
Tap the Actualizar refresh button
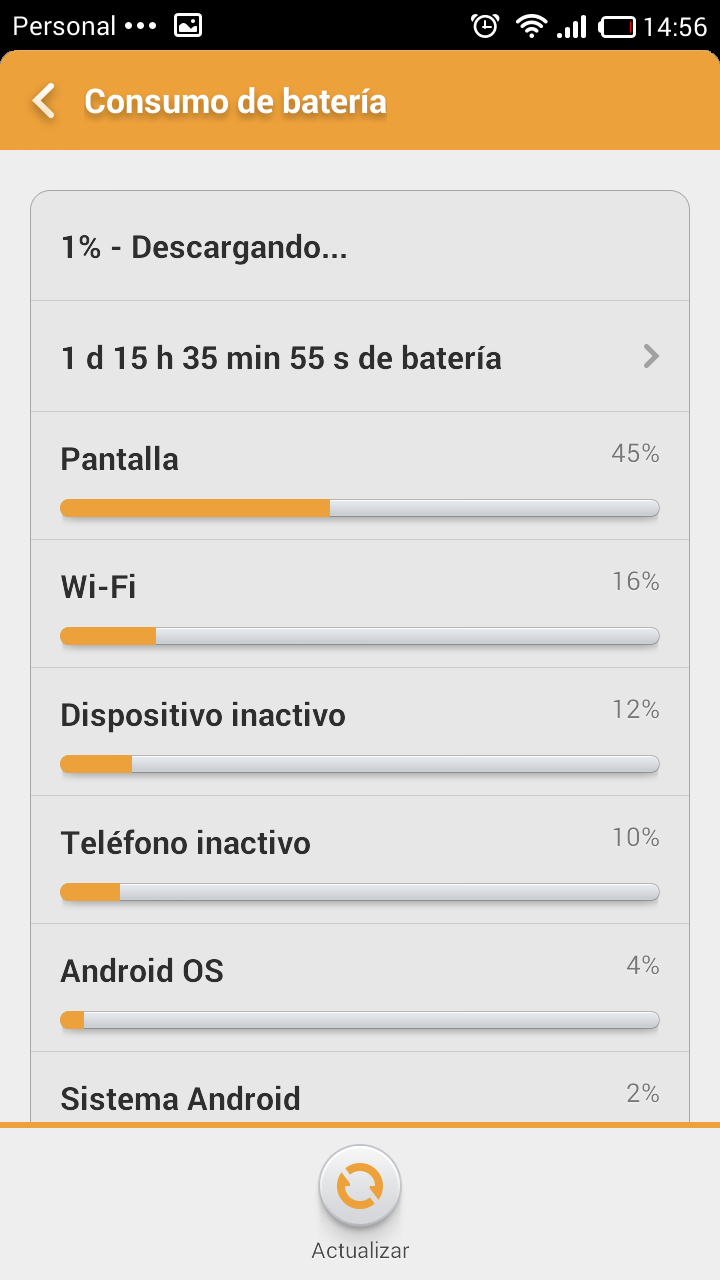point(360,1188)
